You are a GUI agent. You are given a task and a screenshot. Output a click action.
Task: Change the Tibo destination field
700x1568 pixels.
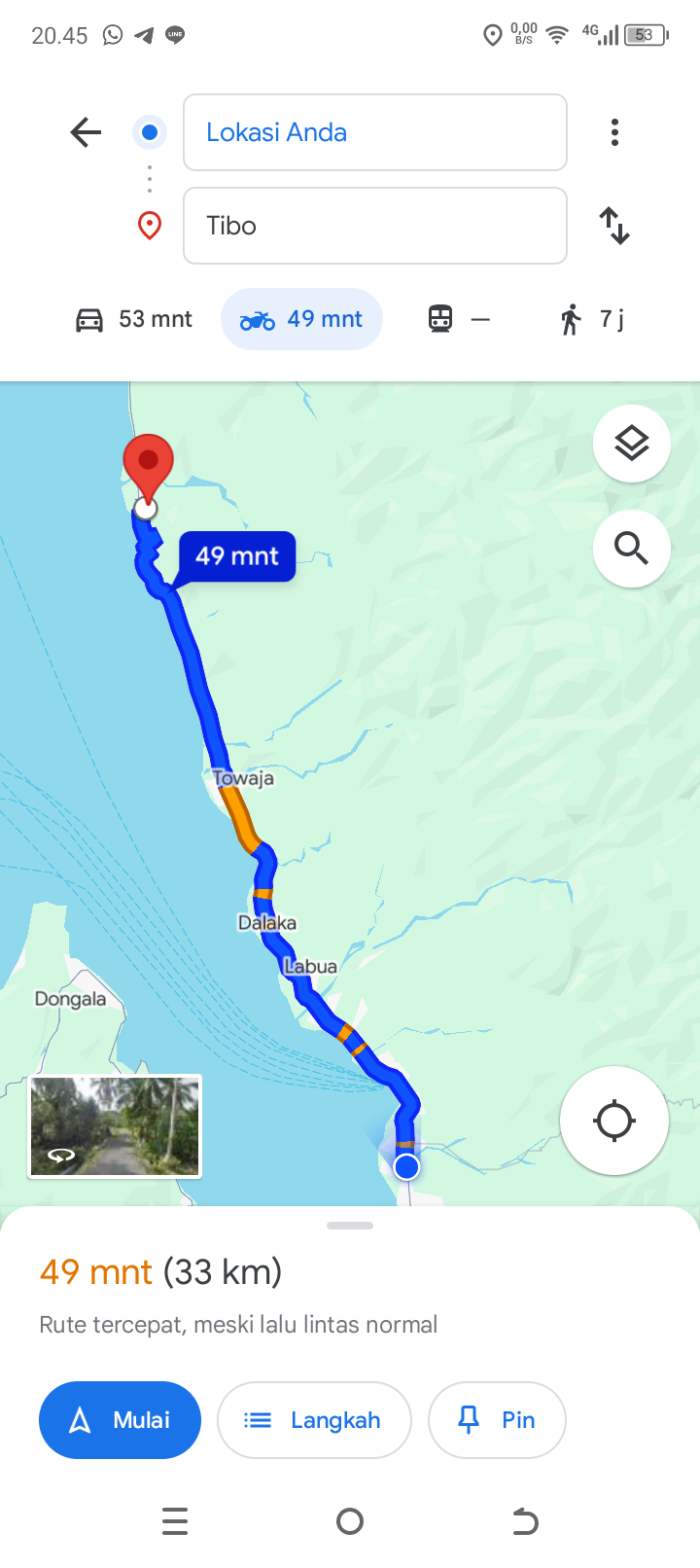[375, 226]
